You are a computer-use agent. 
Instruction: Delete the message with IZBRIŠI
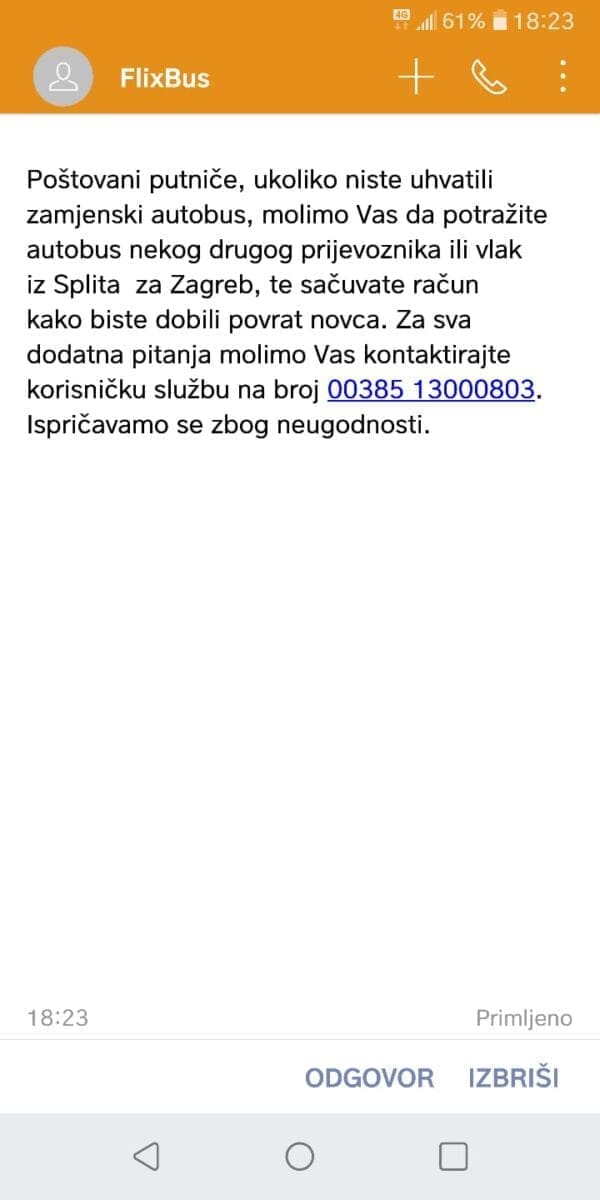[x=513, y=1078]
